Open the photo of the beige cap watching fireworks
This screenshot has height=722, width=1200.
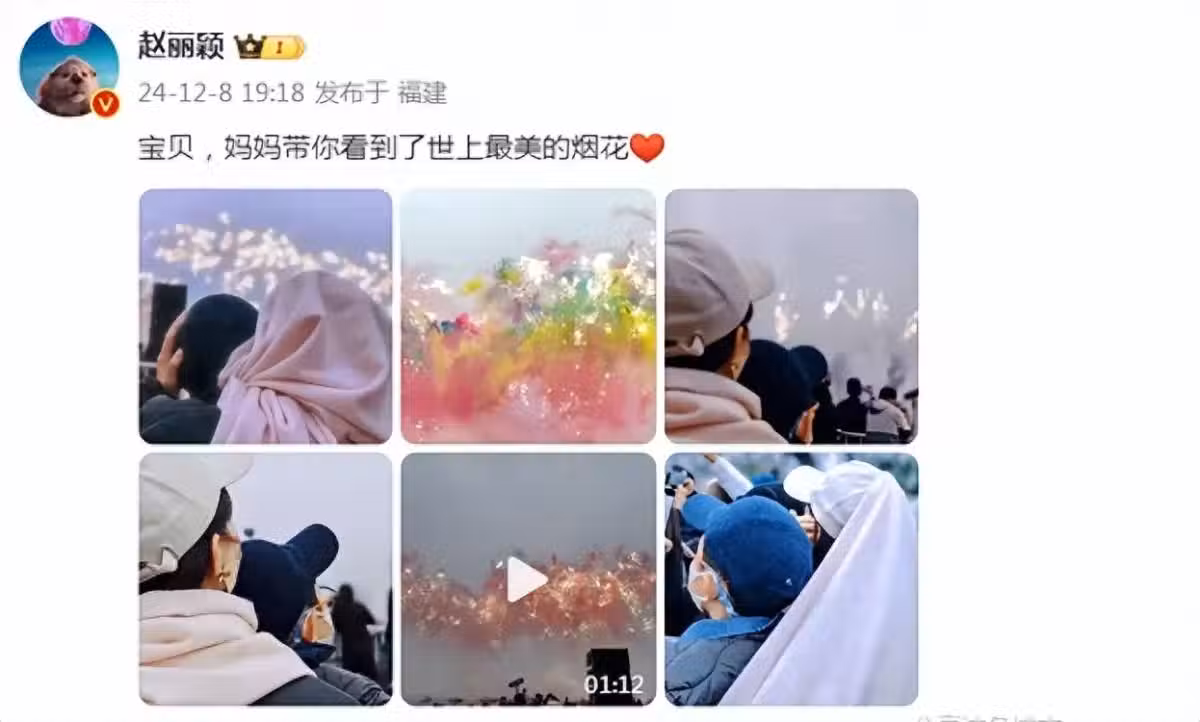tap(791, 316)
